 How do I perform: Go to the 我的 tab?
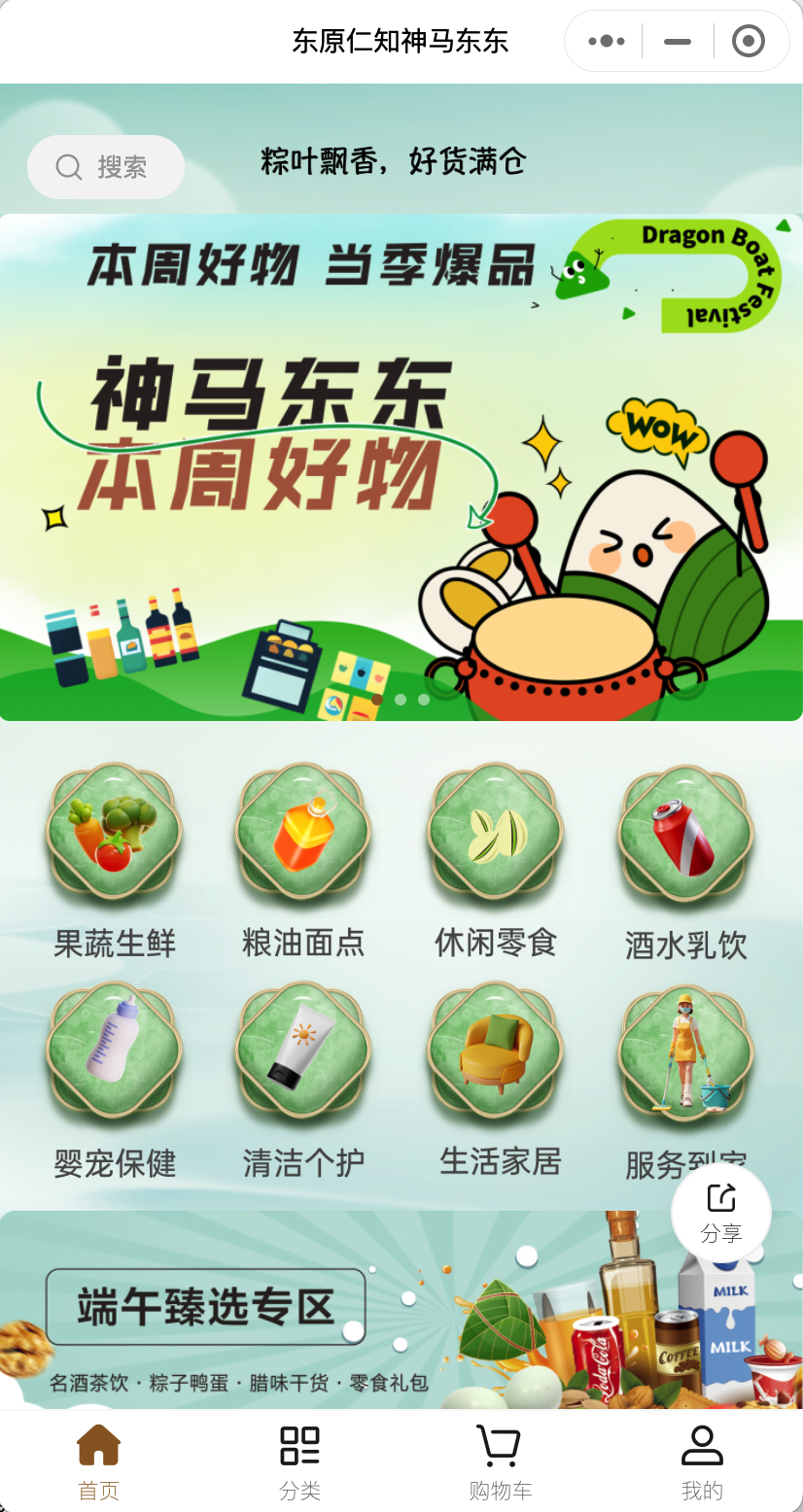(x=702, y=1461)
